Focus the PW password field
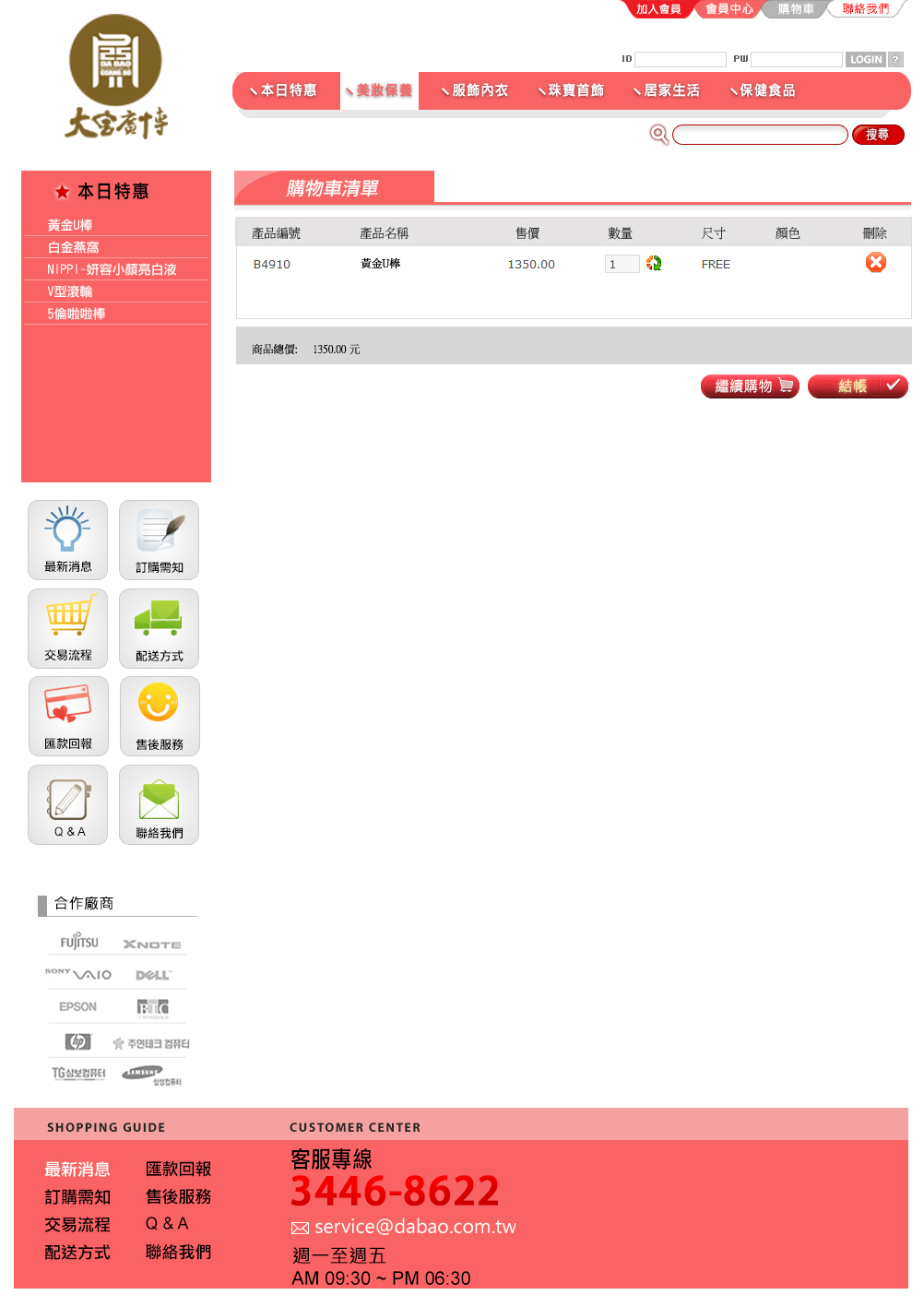924x1307 pixels. coord(796,59)
